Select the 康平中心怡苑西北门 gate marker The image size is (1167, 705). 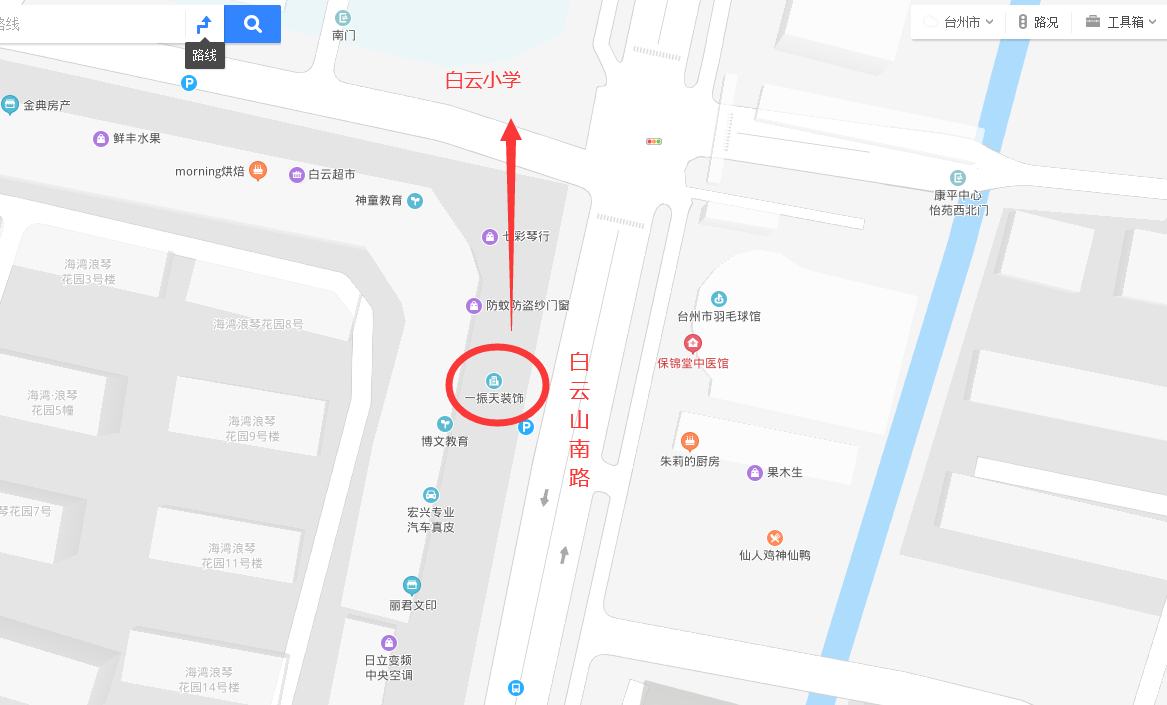(x=958, y=179)
